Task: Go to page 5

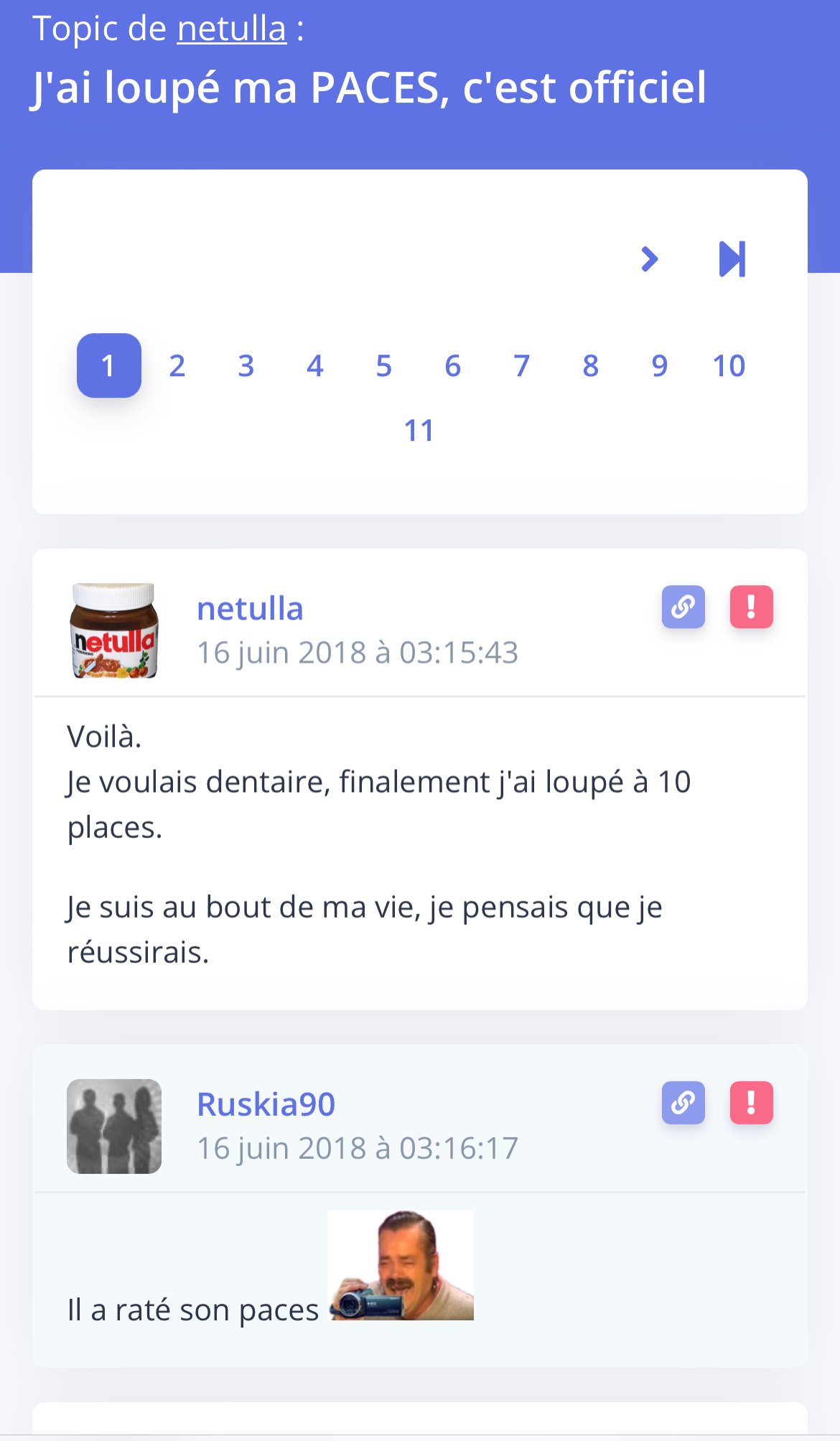Action: coord(384,366)
